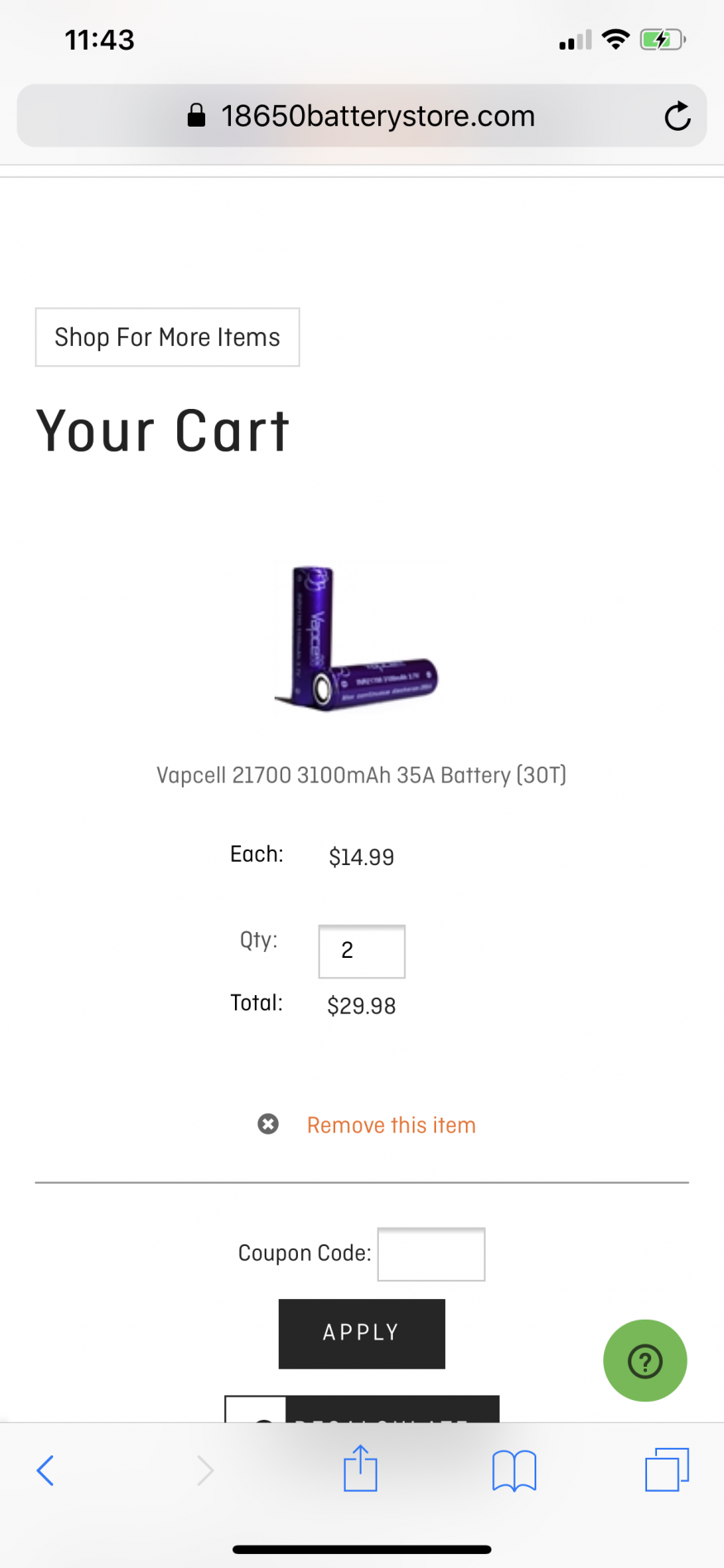This screenshot has width=724, height=1568.
Task: Edit the quantity field
Action: (x=362, y=950)
